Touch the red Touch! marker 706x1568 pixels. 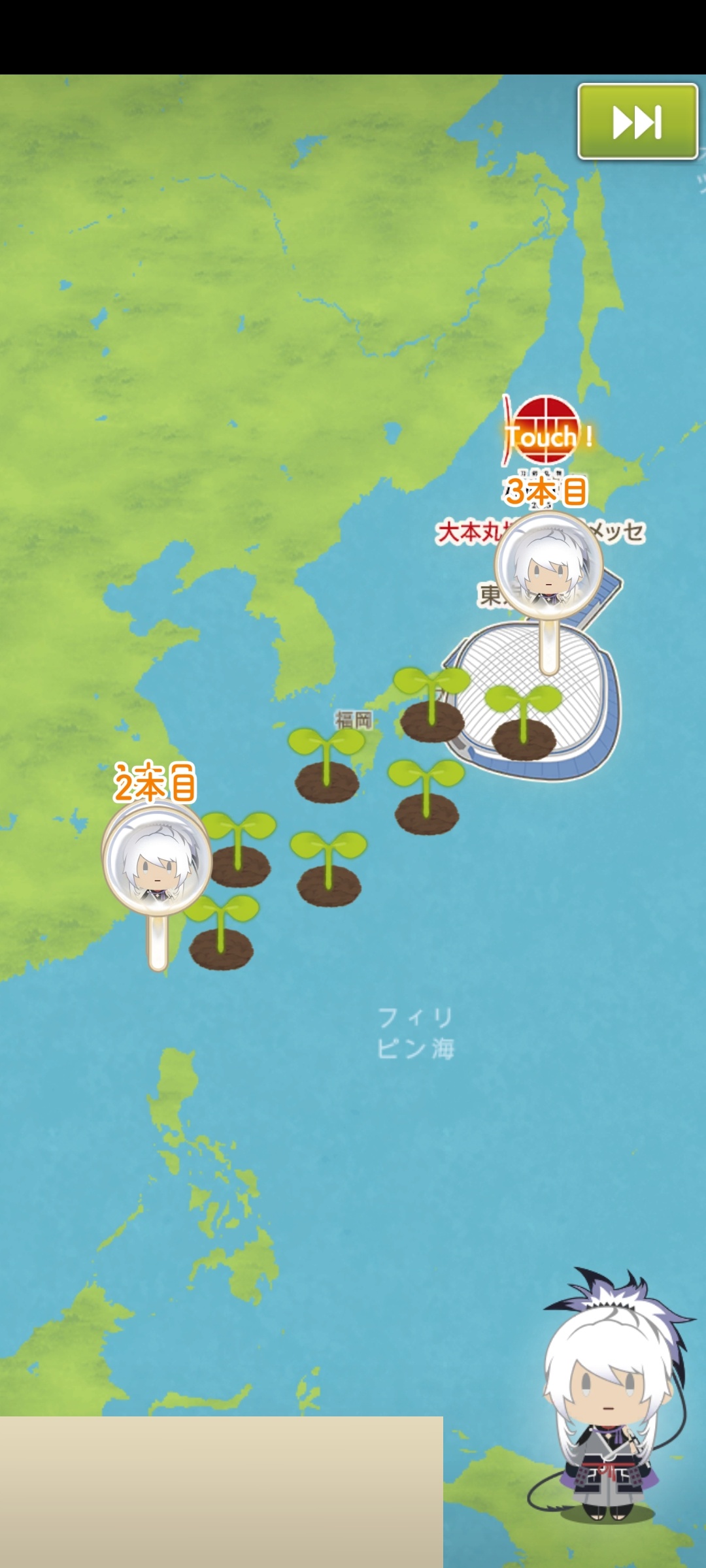546,431
